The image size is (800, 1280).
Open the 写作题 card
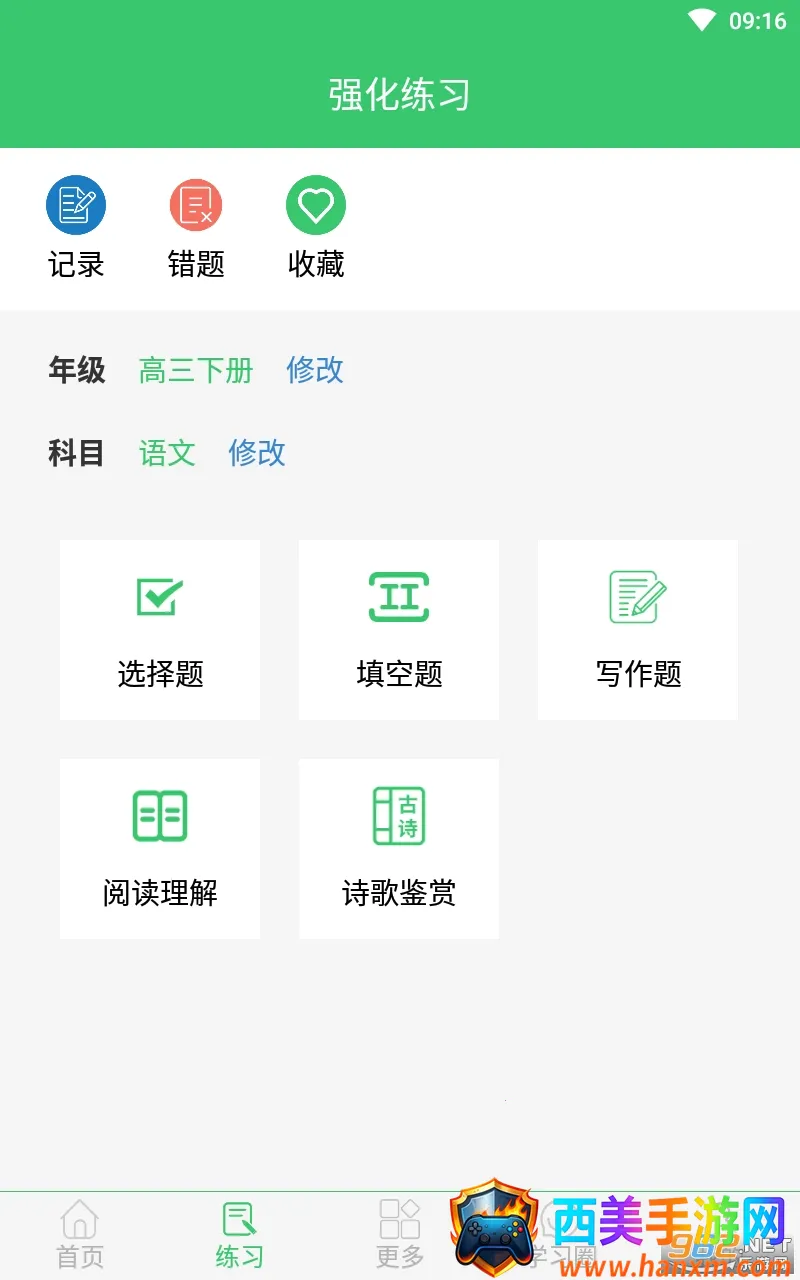click(638, 630)
